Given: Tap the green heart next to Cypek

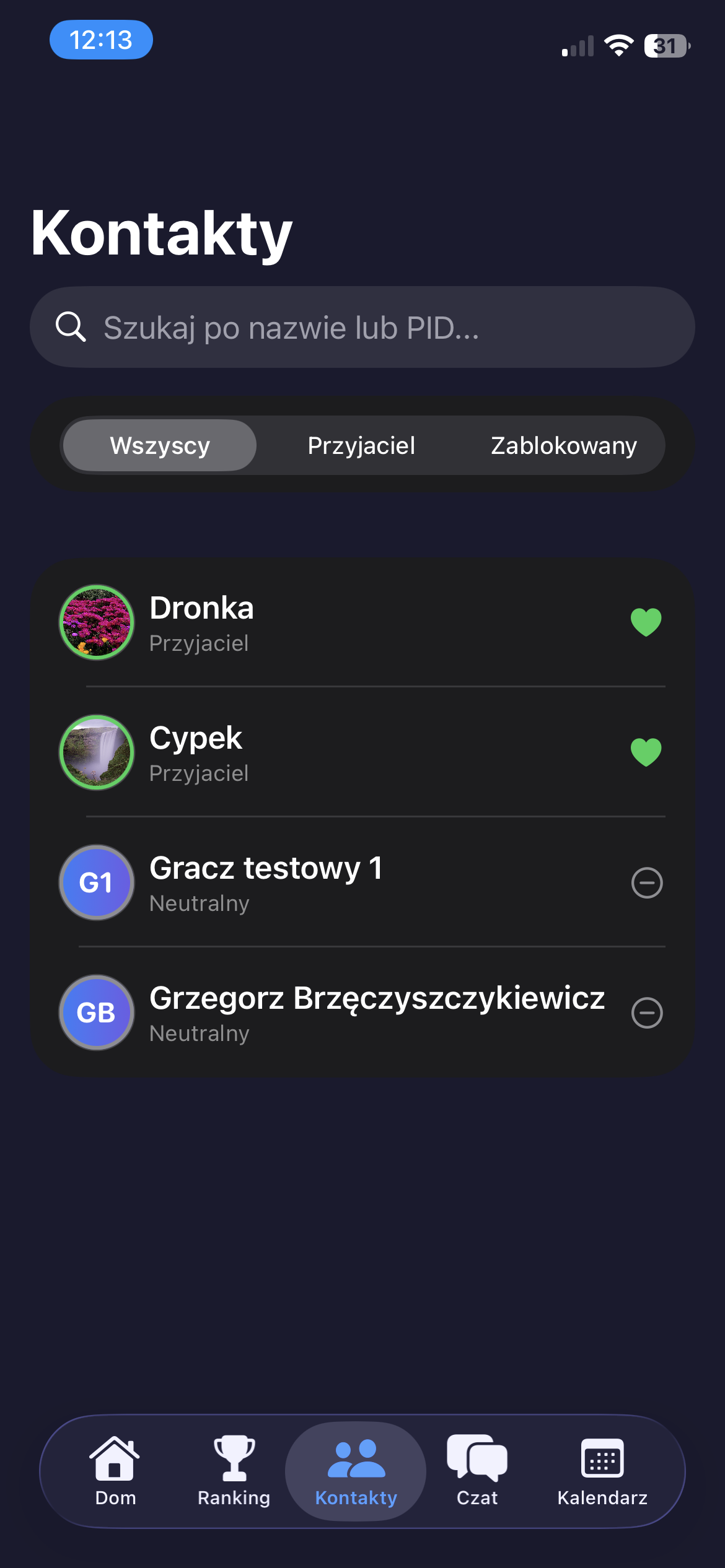Looking at the screenshot, I should (x=646, y=752).
